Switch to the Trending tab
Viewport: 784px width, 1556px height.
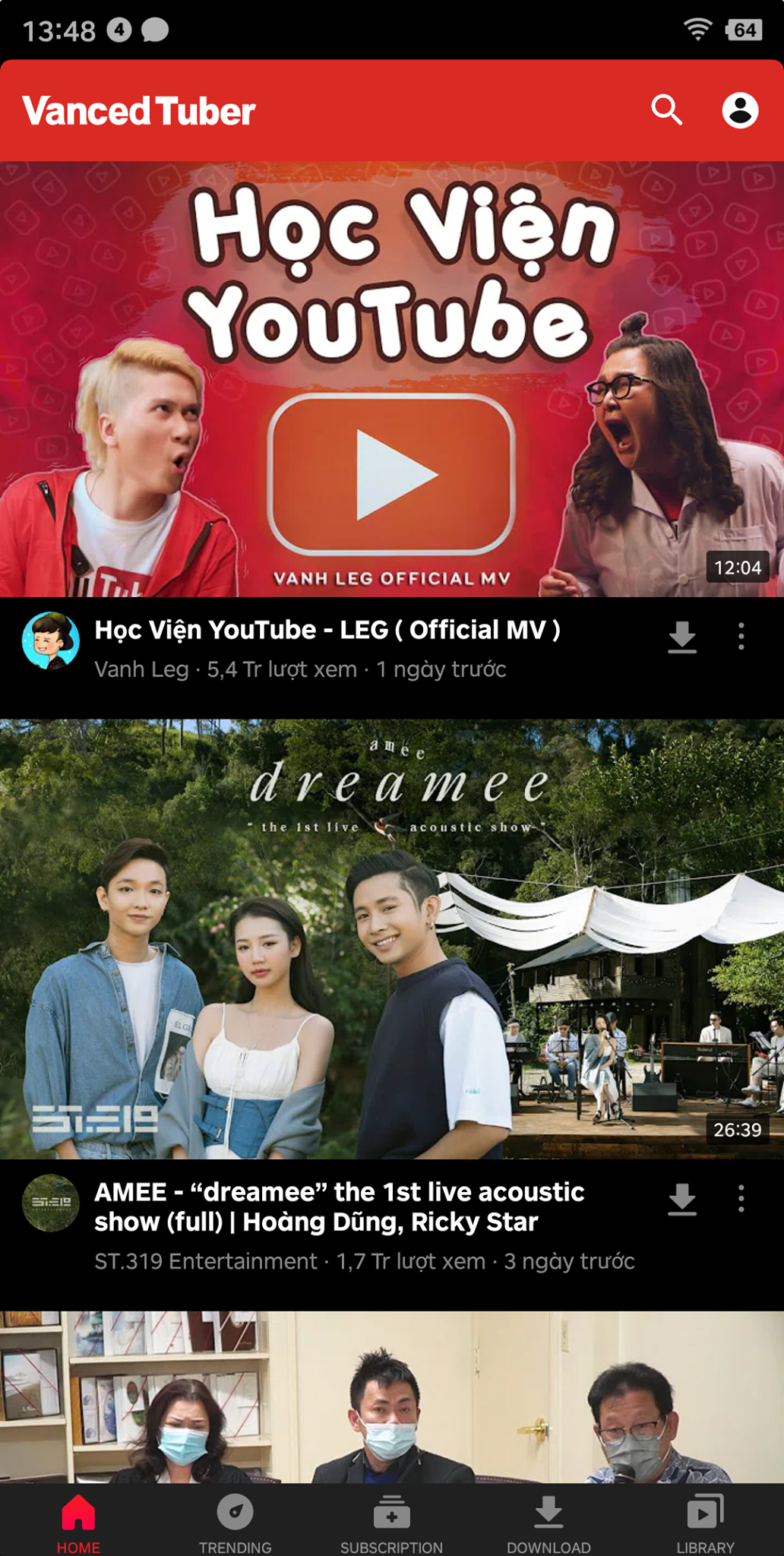pyautogui.click(x=235, y=1522)
